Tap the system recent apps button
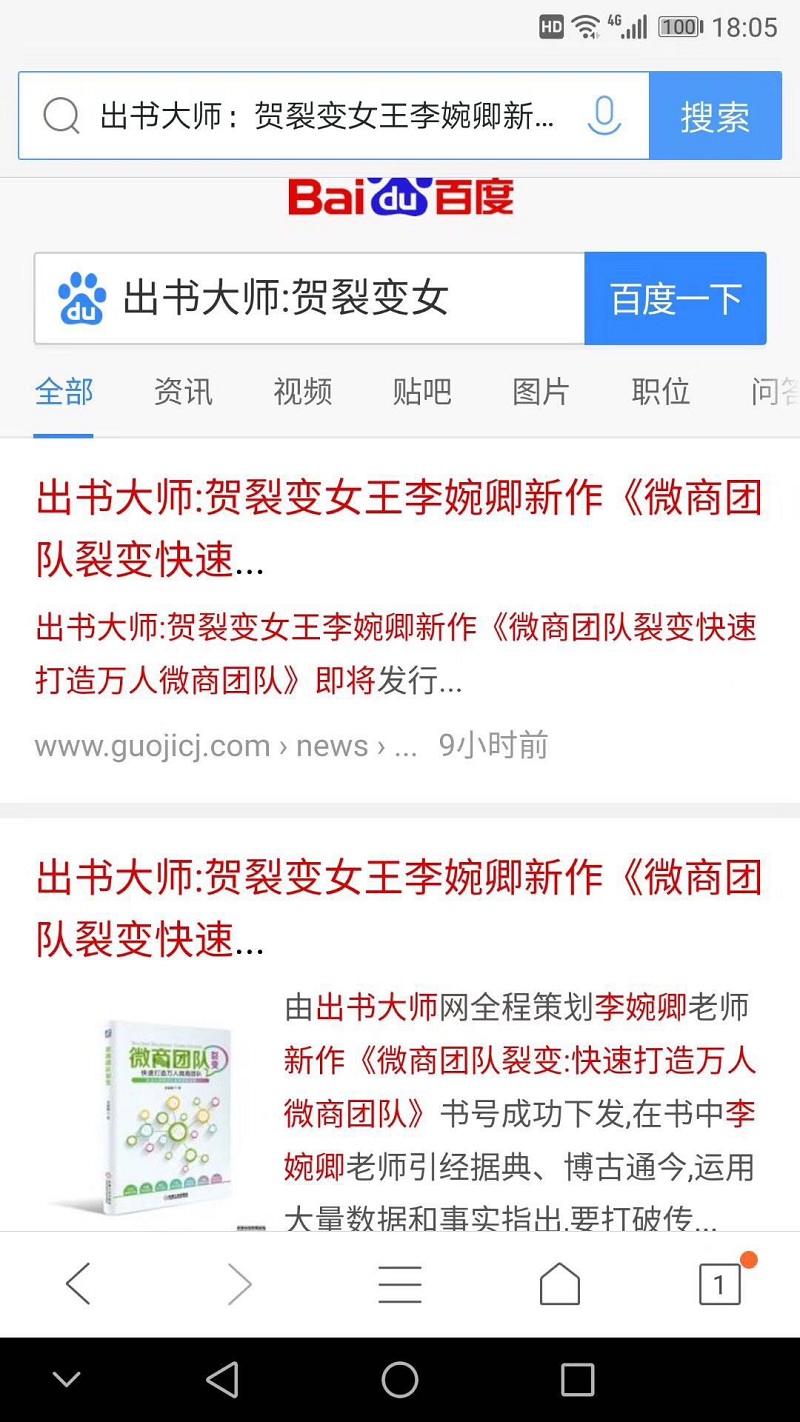Screen dimensions: 800x1422 coord(577,1380)
